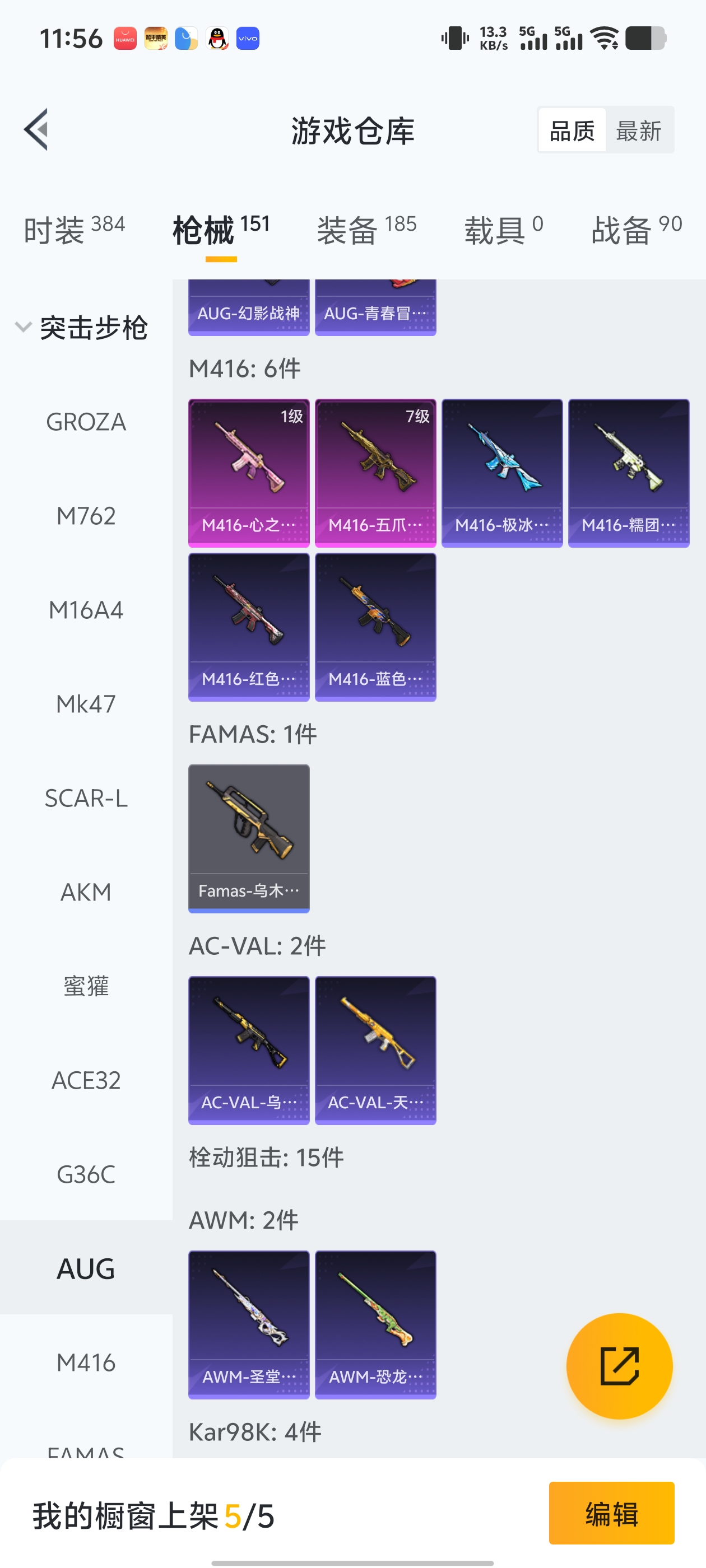Collapse the 突击步枪 category
Image resolution: width=706 pixels, height=1568 pixels.
click(x=82, y=328)
